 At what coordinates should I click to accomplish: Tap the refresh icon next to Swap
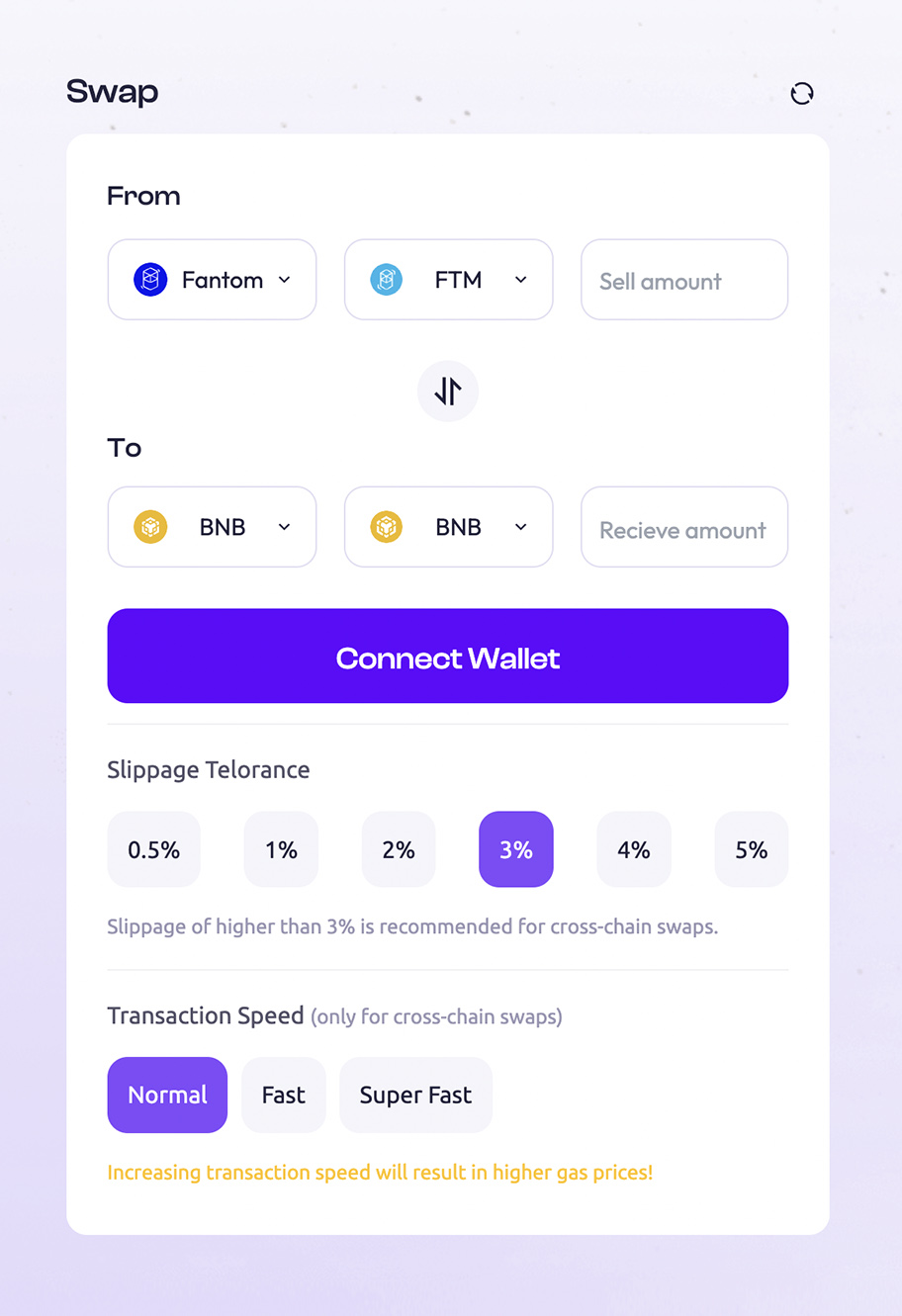pos(802,93)
